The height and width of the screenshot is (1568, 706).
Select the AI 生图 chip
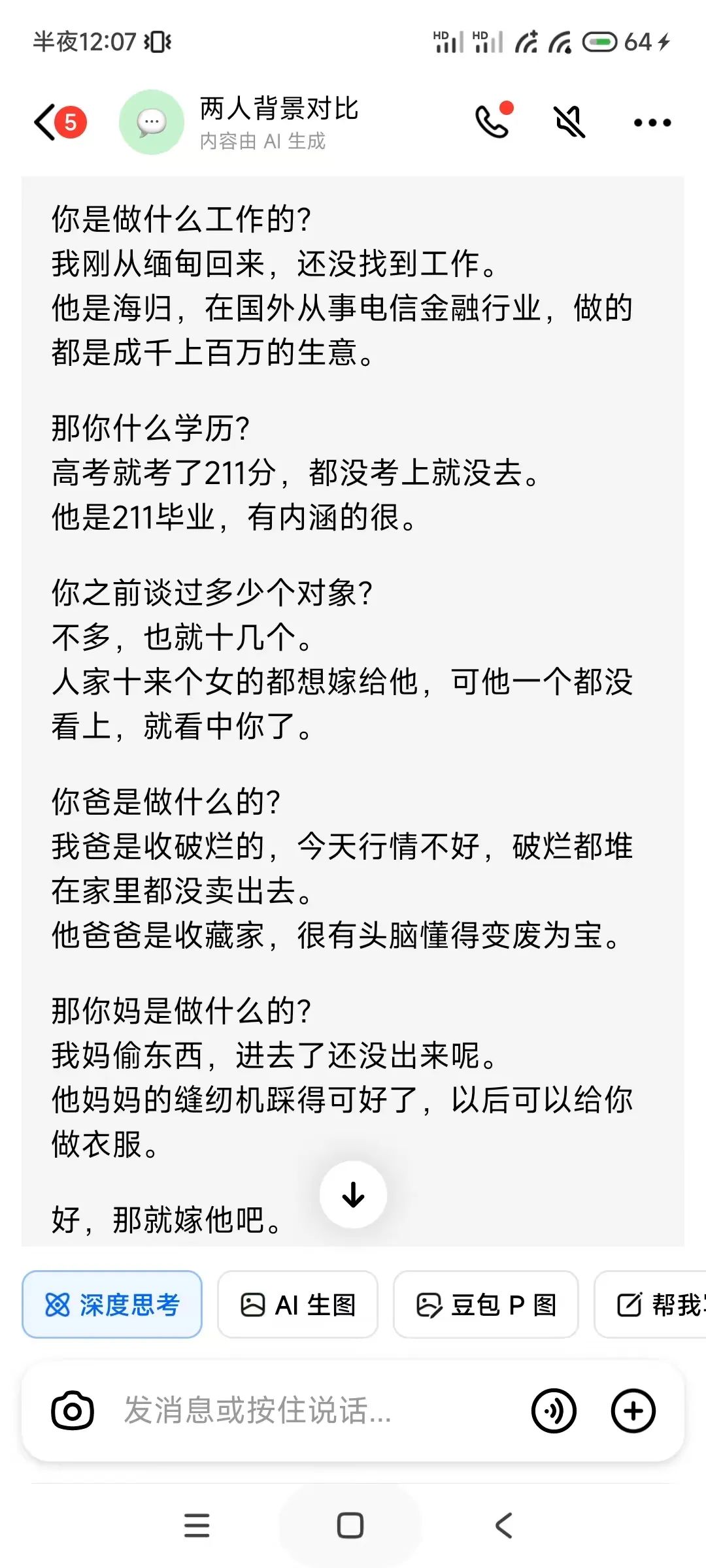[297, 1305]
